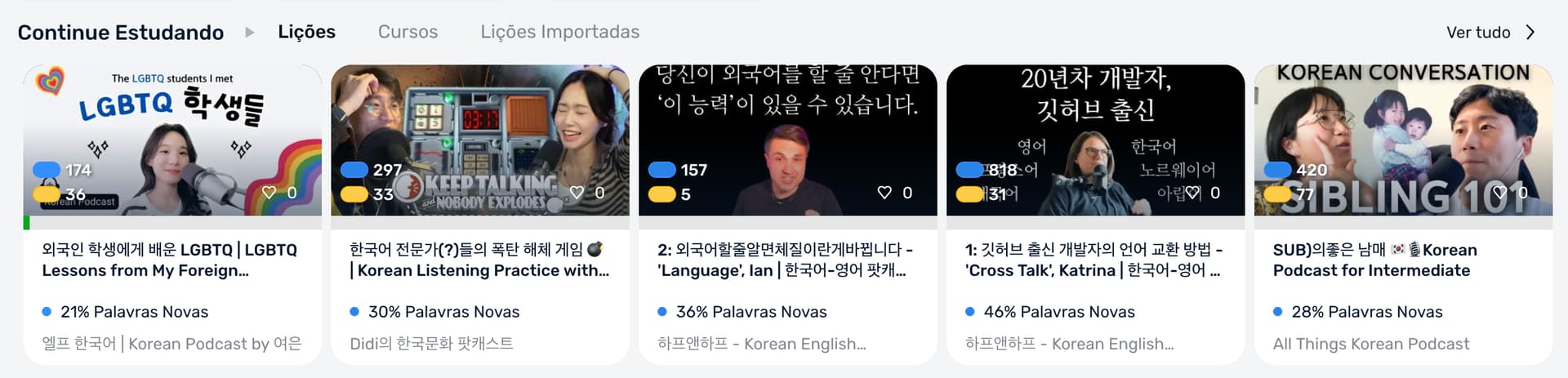The height and width of the screenshot is (378, 1568).
Task: Like the Keep Talking Nobody Explodes lesson
Action: point(577,193)
